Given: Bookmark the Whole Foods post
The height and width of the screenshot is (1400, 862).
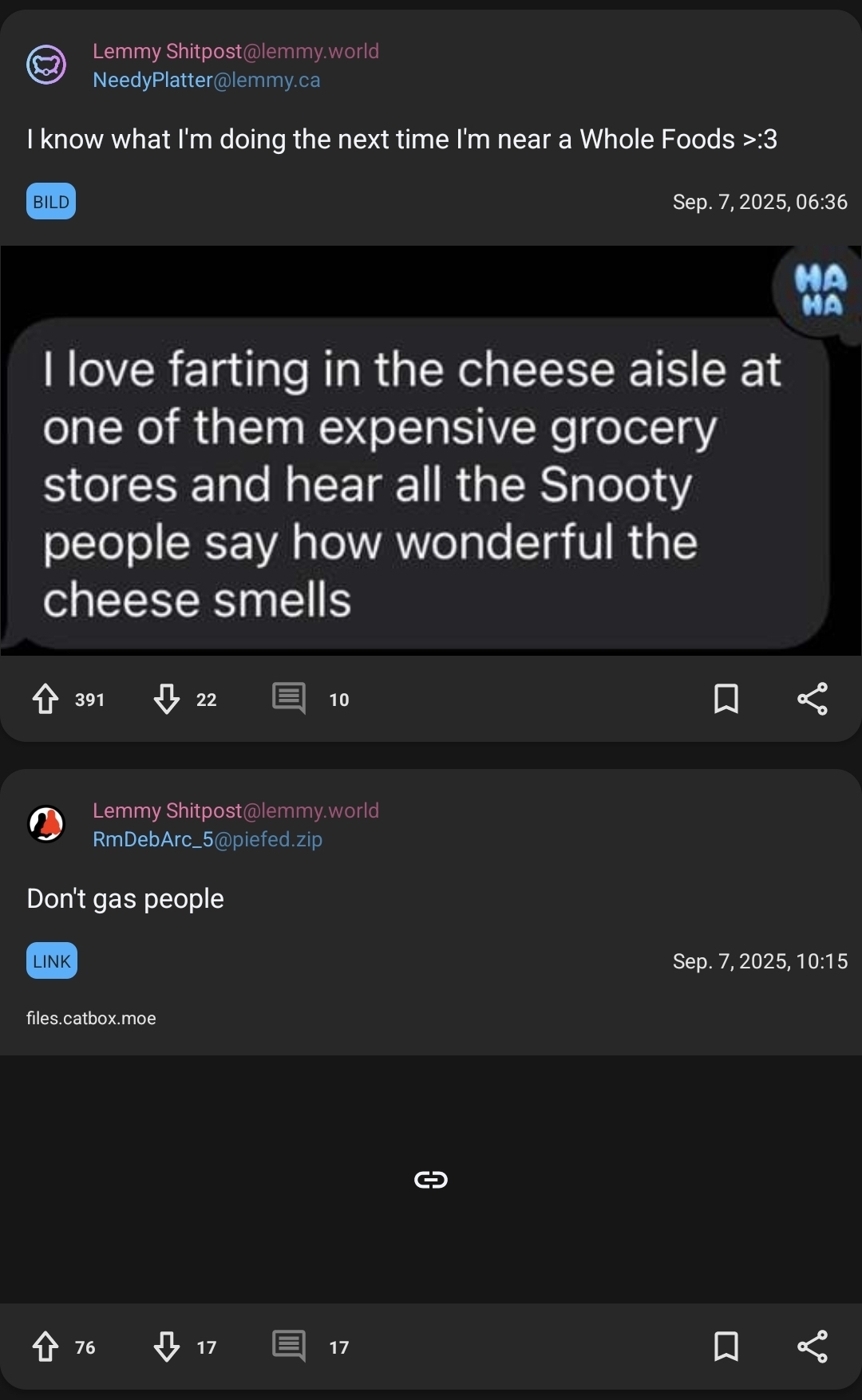Looking at the screenshot, I should [726, 699].
